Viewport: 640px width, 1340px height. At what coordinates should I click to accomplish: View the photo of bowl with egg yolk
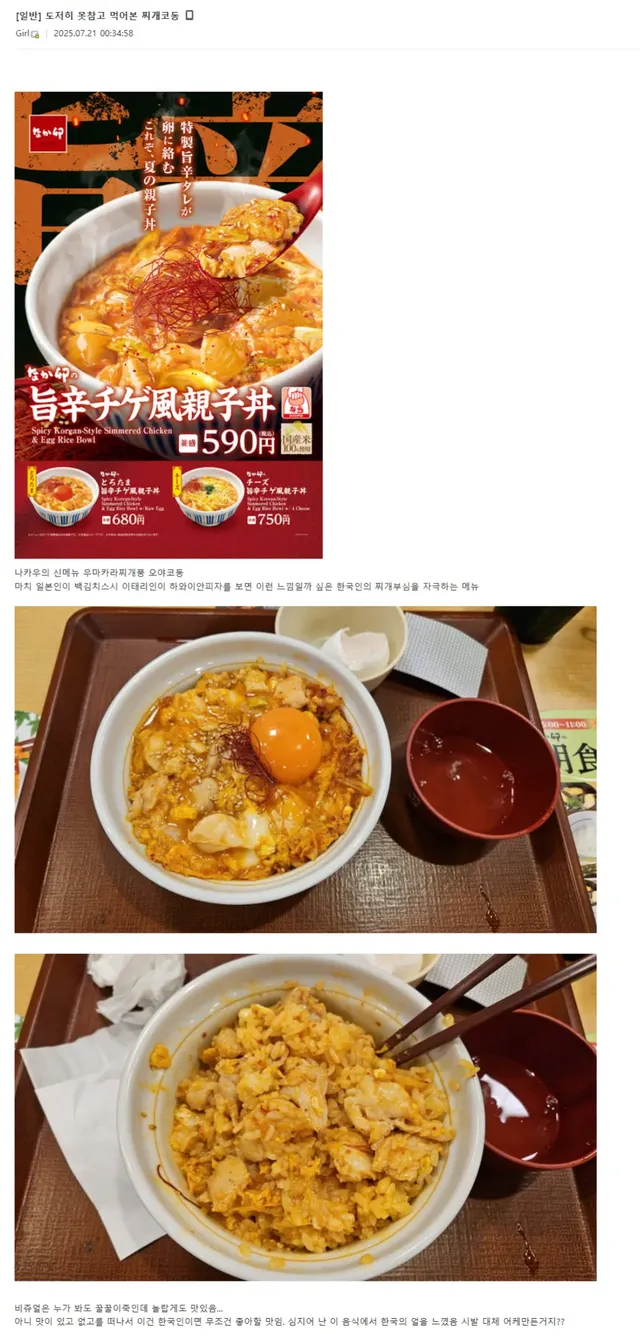point(305,769)
